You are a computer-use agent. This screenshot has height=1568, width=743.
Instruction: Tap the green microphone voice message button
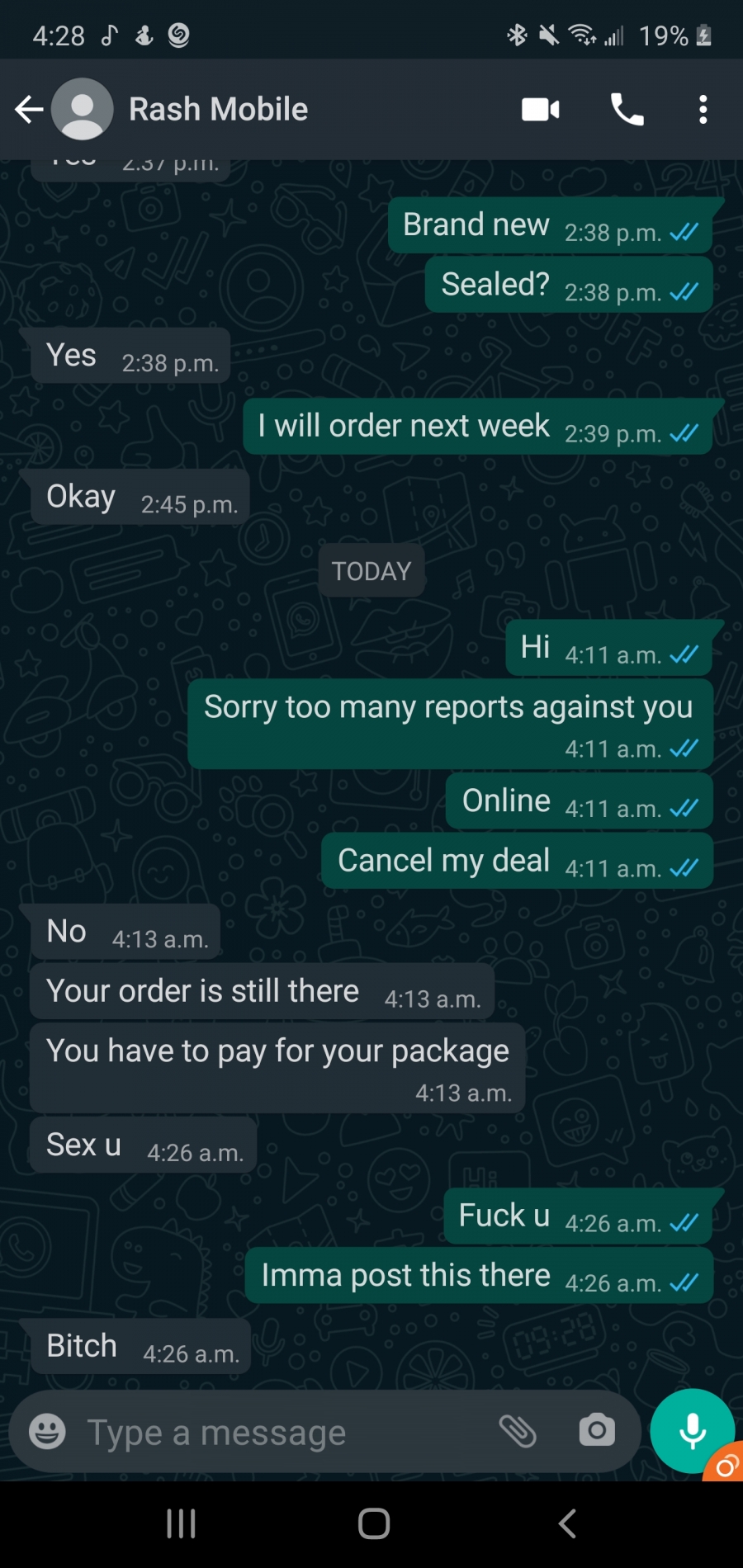(692, 1430)
